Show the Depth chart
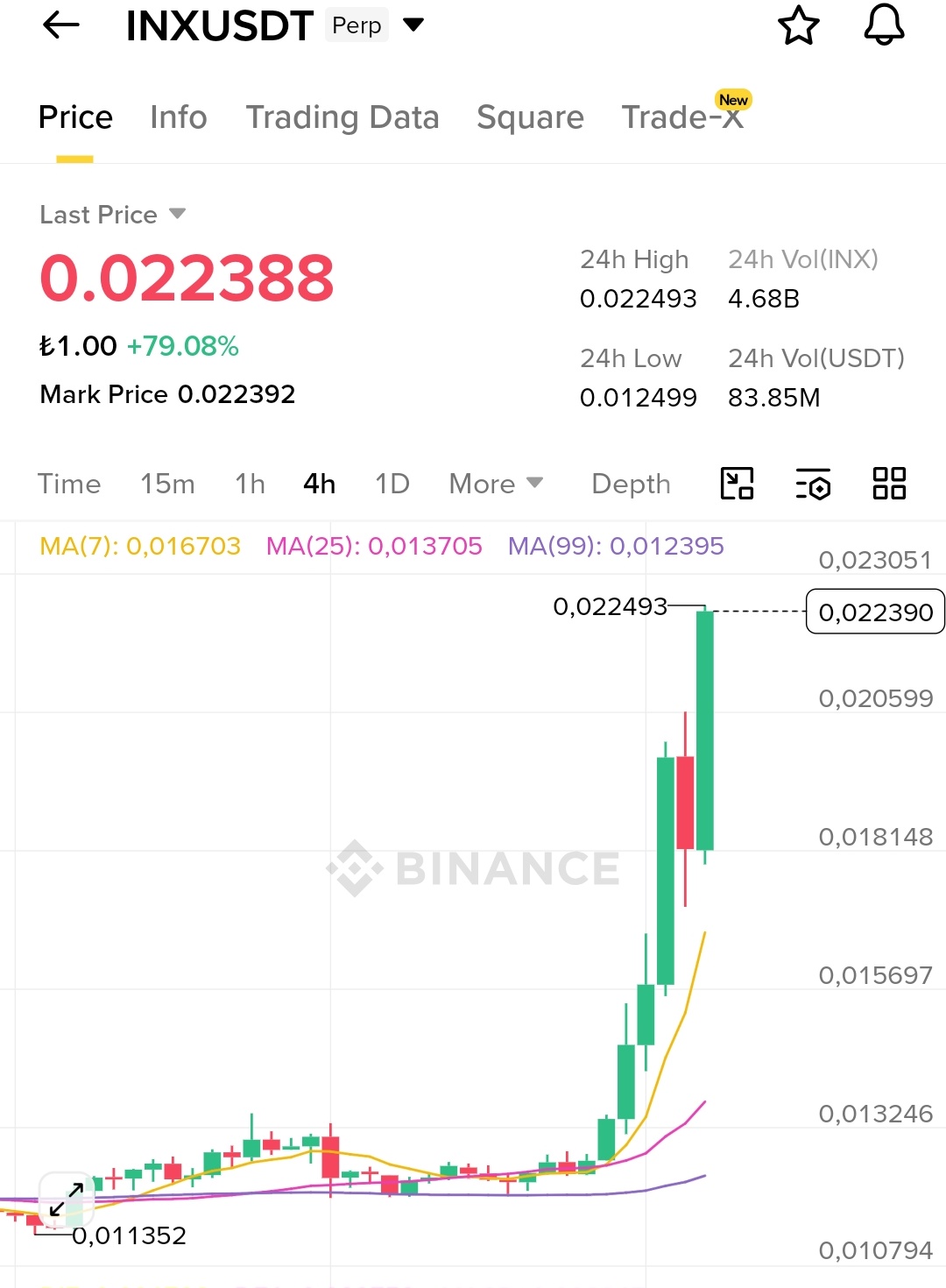This screenshot has width=946, height=1288. (x=631, y=484)
